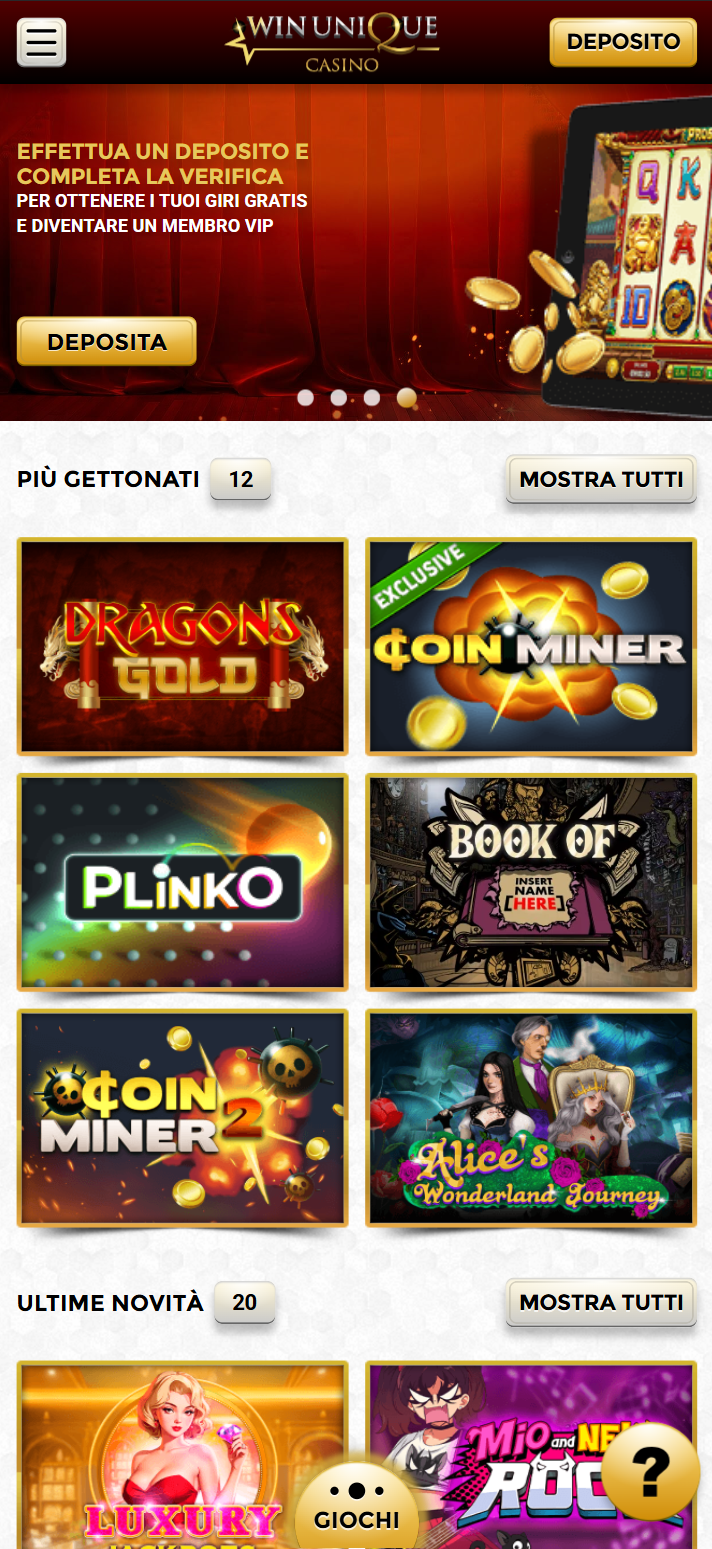
Task: Open the hamburger menu
Action: tap(41, 43)
